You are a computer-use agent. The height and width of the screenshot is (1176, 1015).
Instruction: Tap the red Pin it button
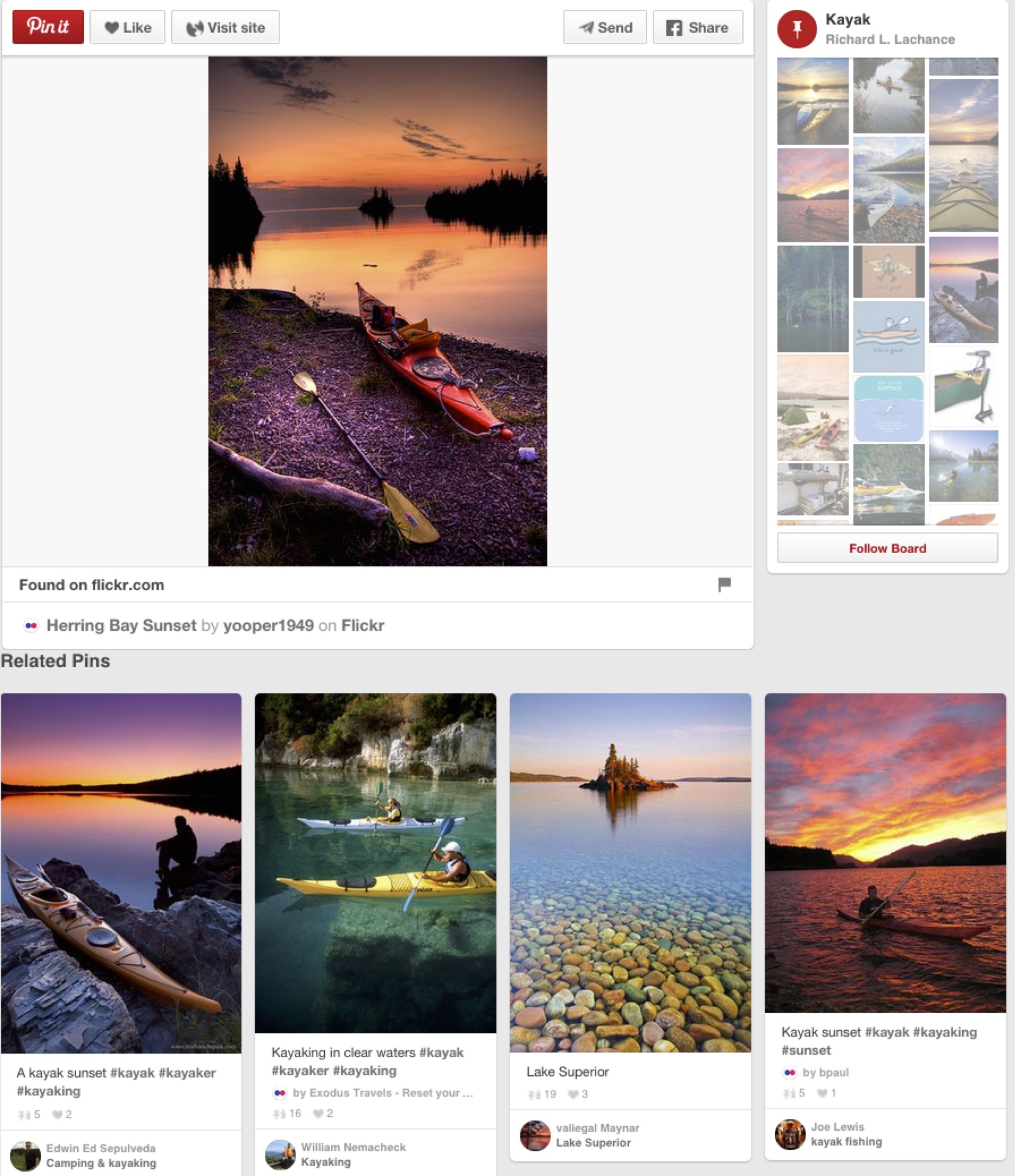[48, 27]
